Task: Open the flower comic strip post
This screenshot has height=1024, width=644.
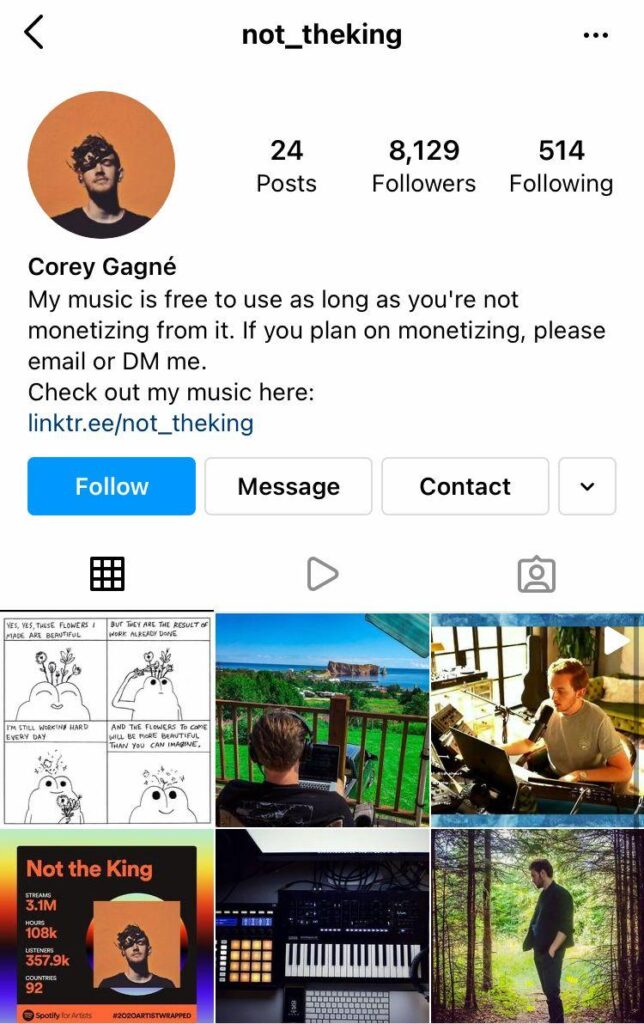Action: coord(106,719)
